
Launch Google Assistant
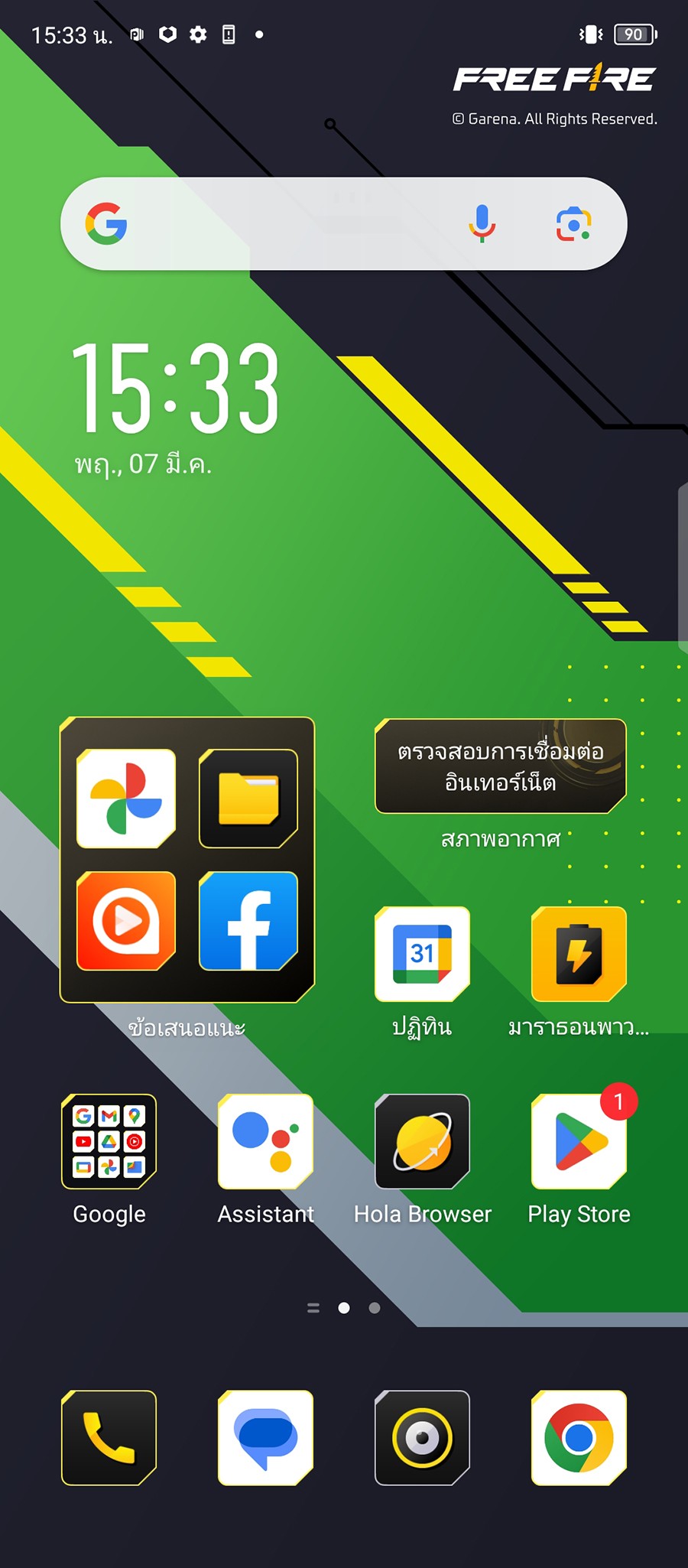(x=265, y=1141)
